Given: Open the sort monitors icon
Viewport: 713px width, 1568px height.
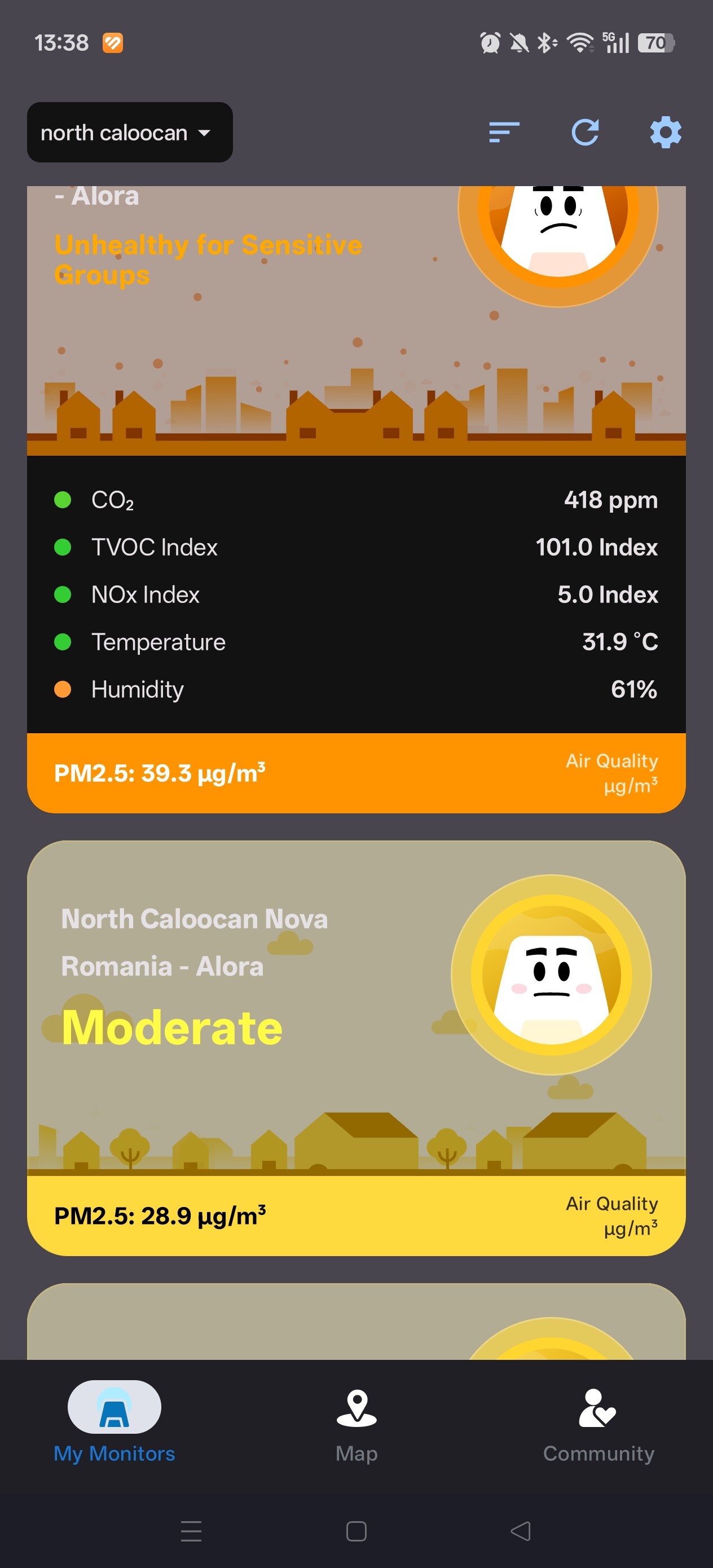Looking at the screenshot, I should [504, 132].
